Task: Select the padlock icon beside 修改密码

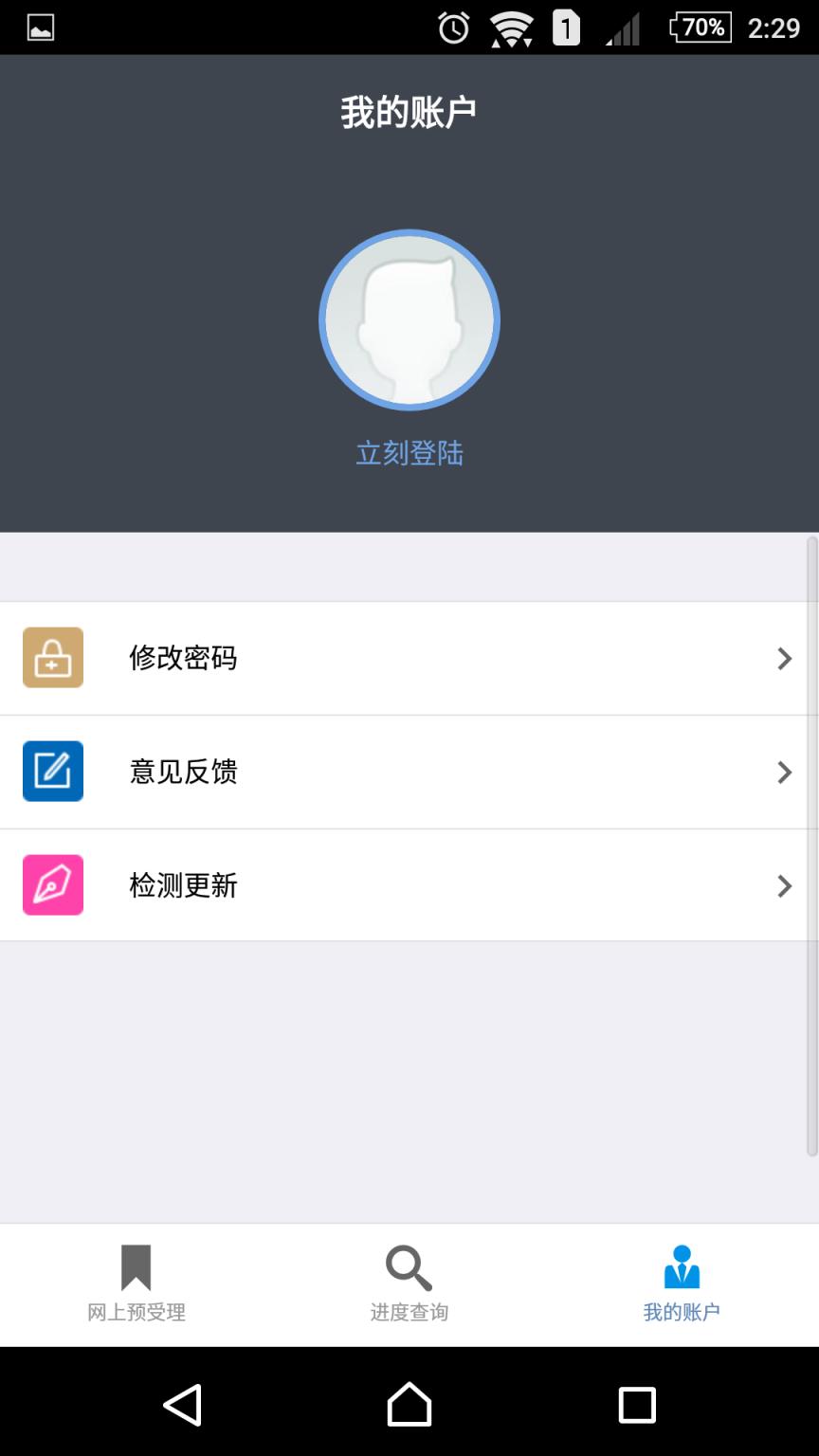Action: tap(52, 657)
